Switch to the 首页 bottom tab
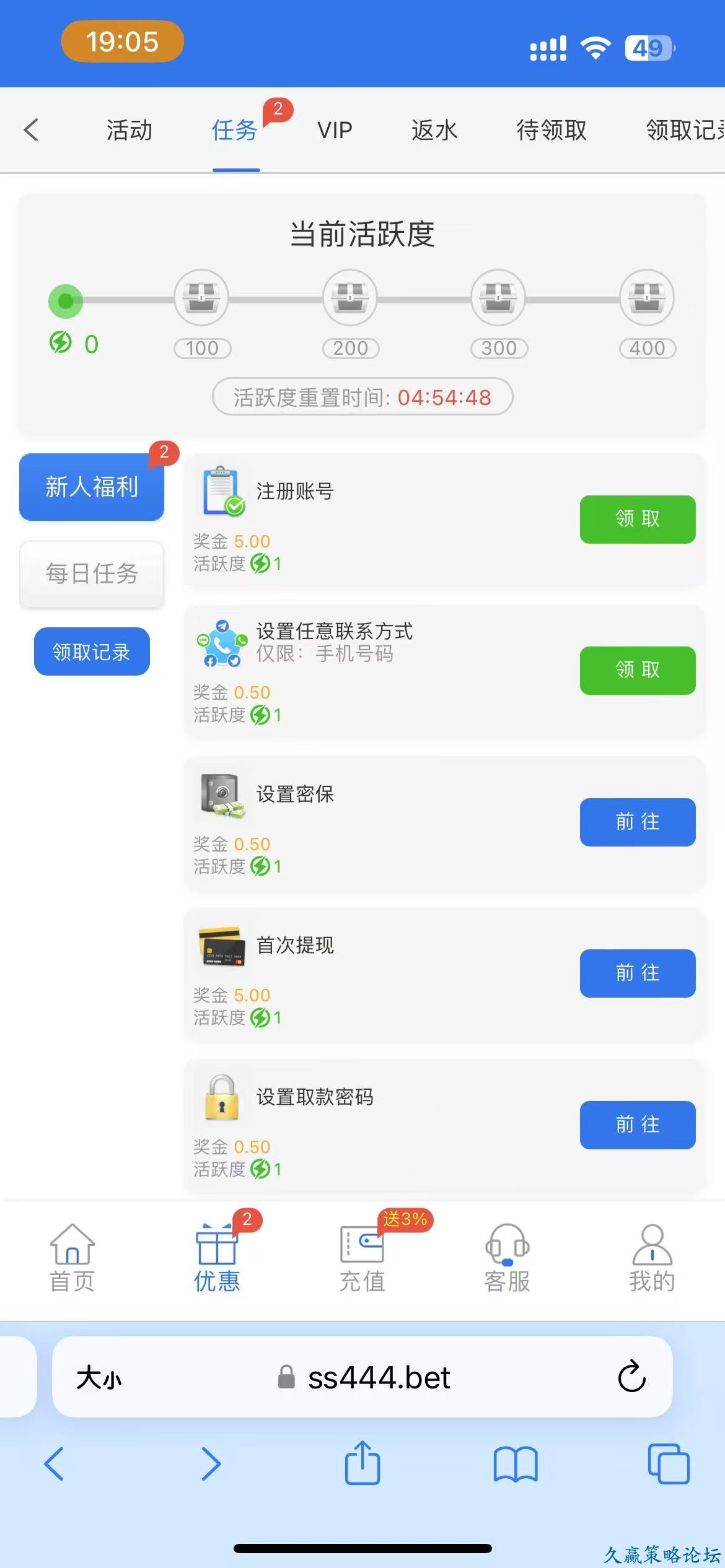This screenshot has width=725, height=1568. click(x=72, y=1258)
